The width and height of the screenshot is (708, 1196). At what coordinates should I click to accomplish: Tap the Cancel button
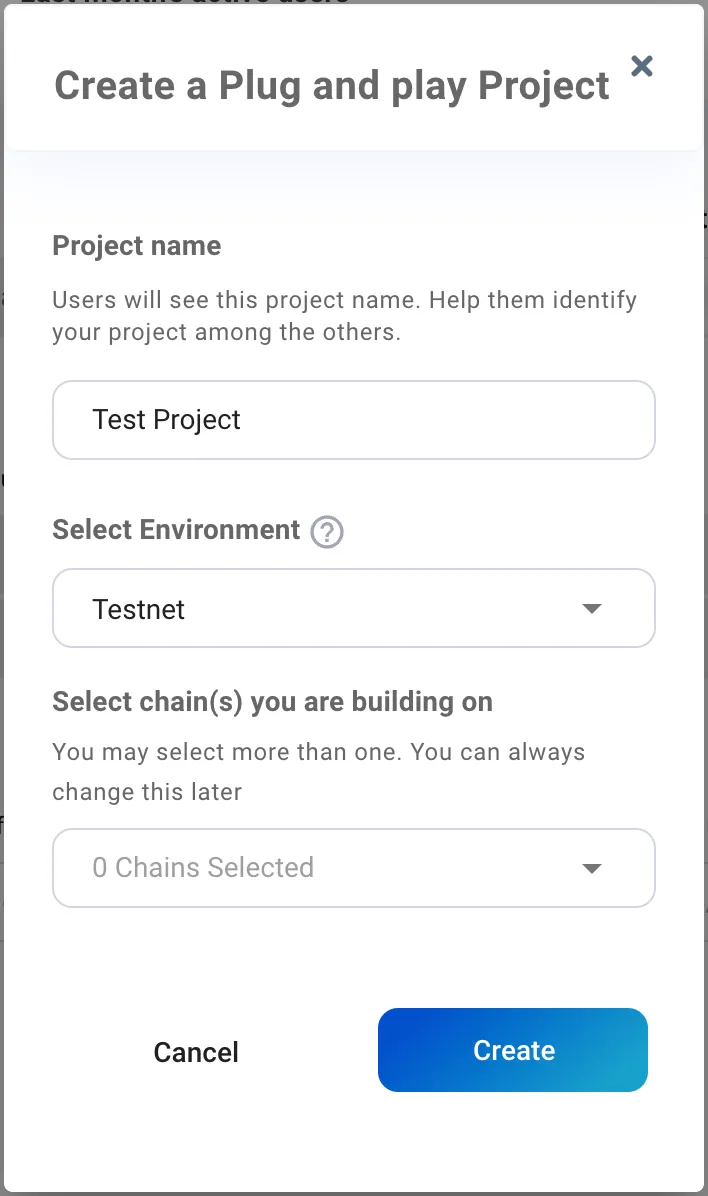(196, 1052)
